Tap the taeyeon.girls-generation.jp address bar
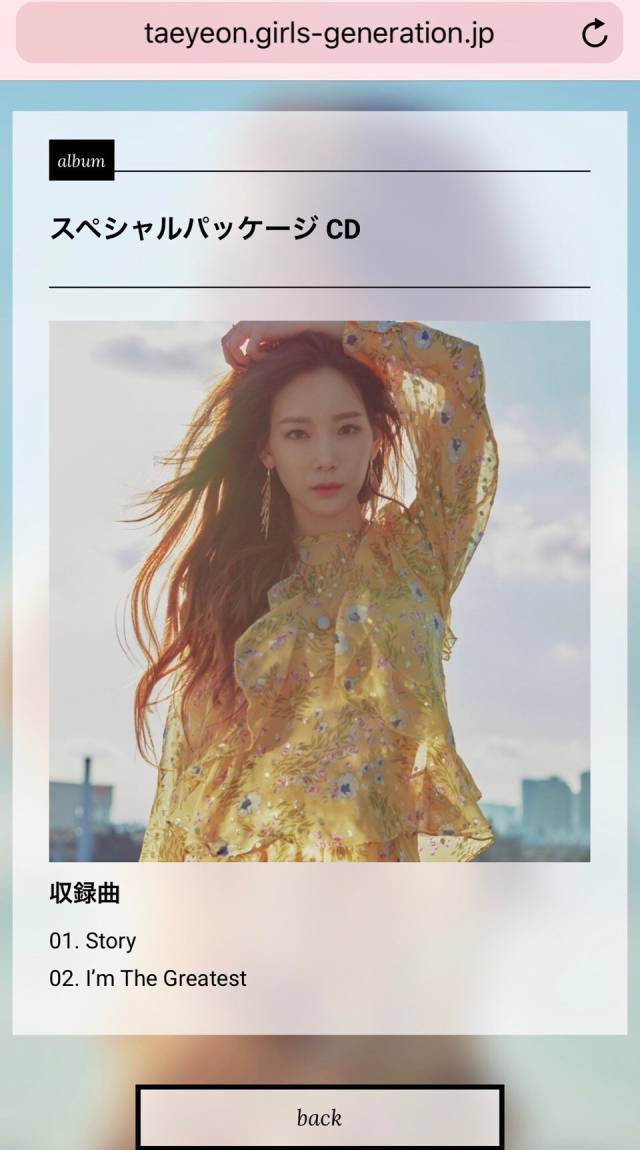 (x=319, y=33)
